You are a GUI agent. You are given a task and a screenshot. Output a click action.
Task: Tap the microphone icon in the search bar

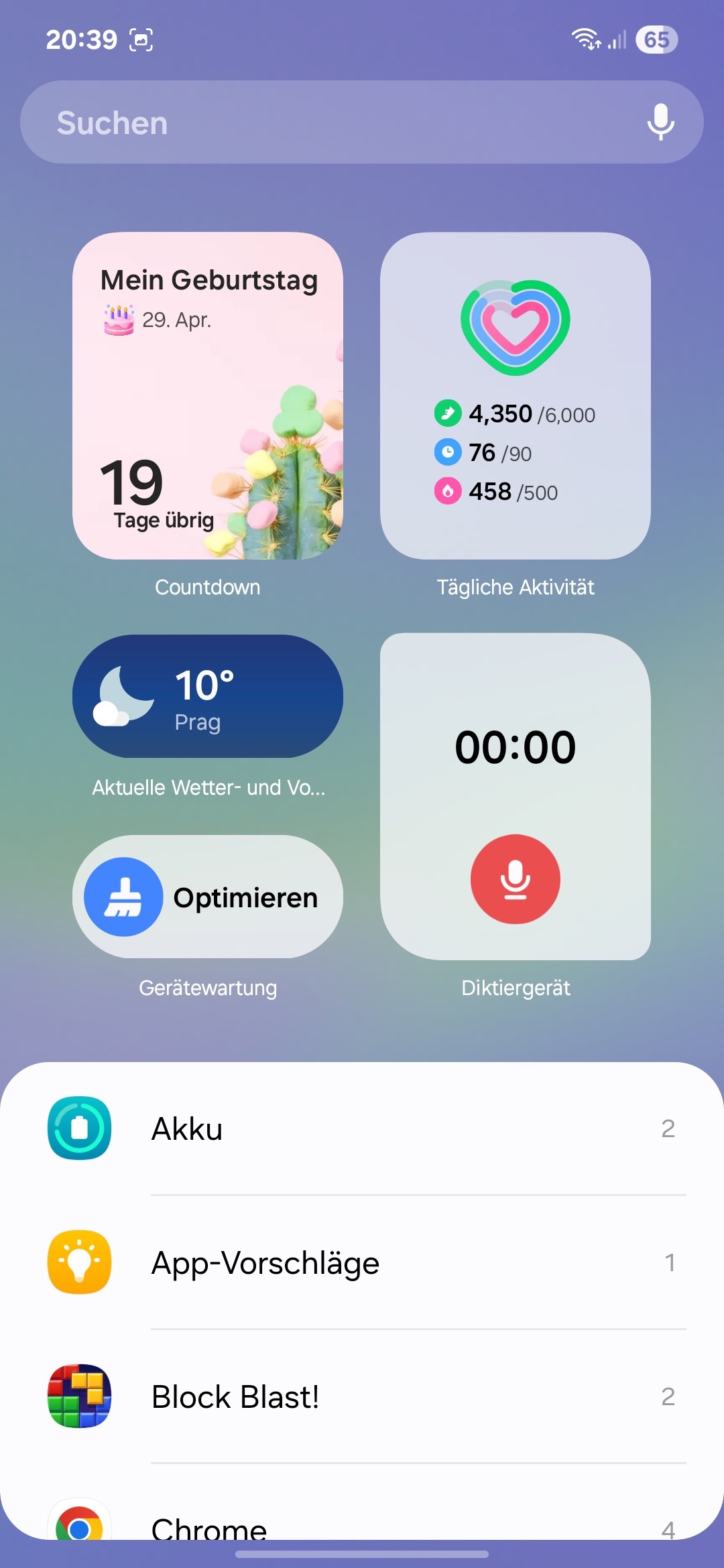tap(660, 122)
